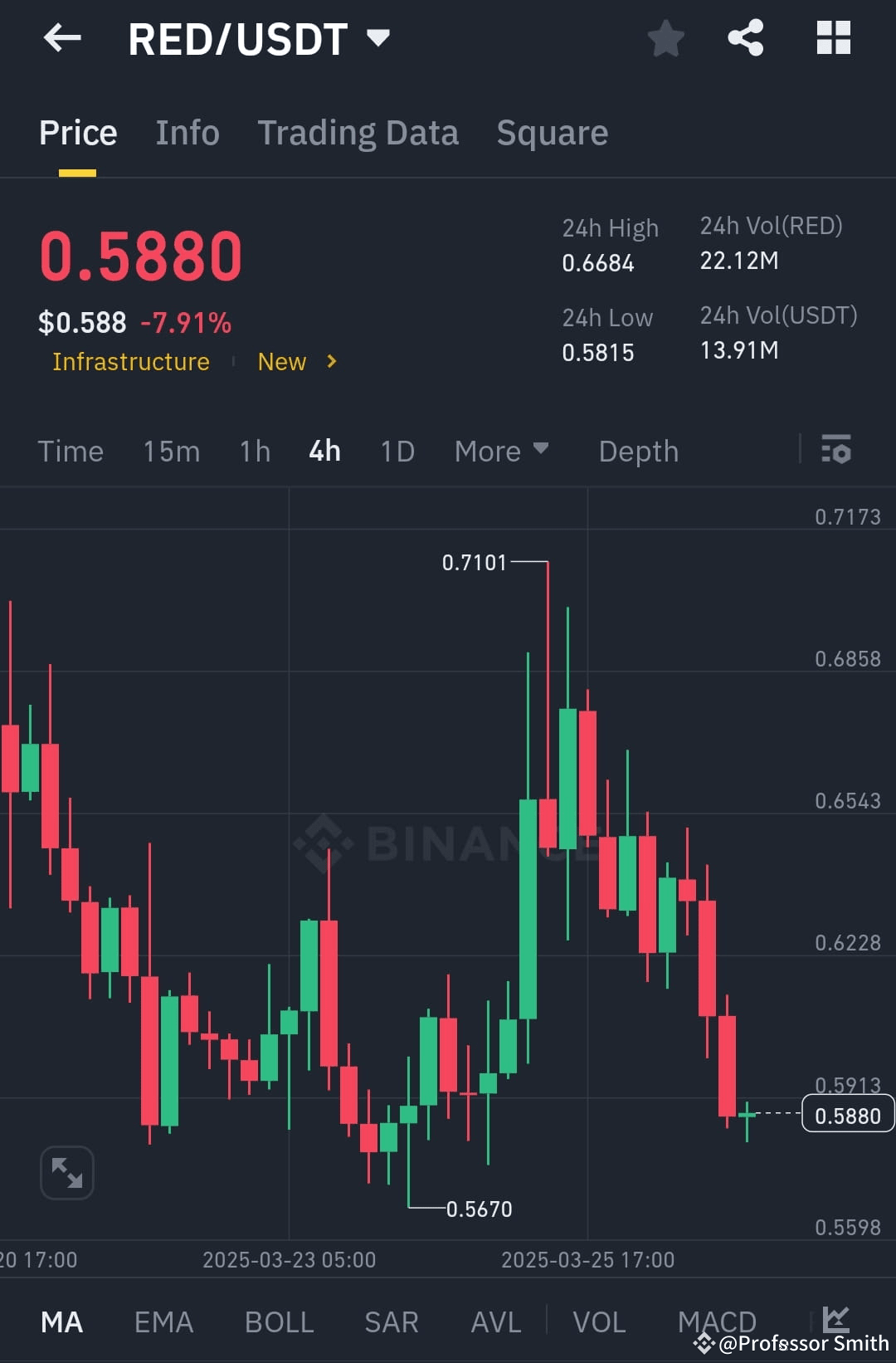Open the Square tab
Viewport: 896px width, 1363px height.
pos(552,132)
